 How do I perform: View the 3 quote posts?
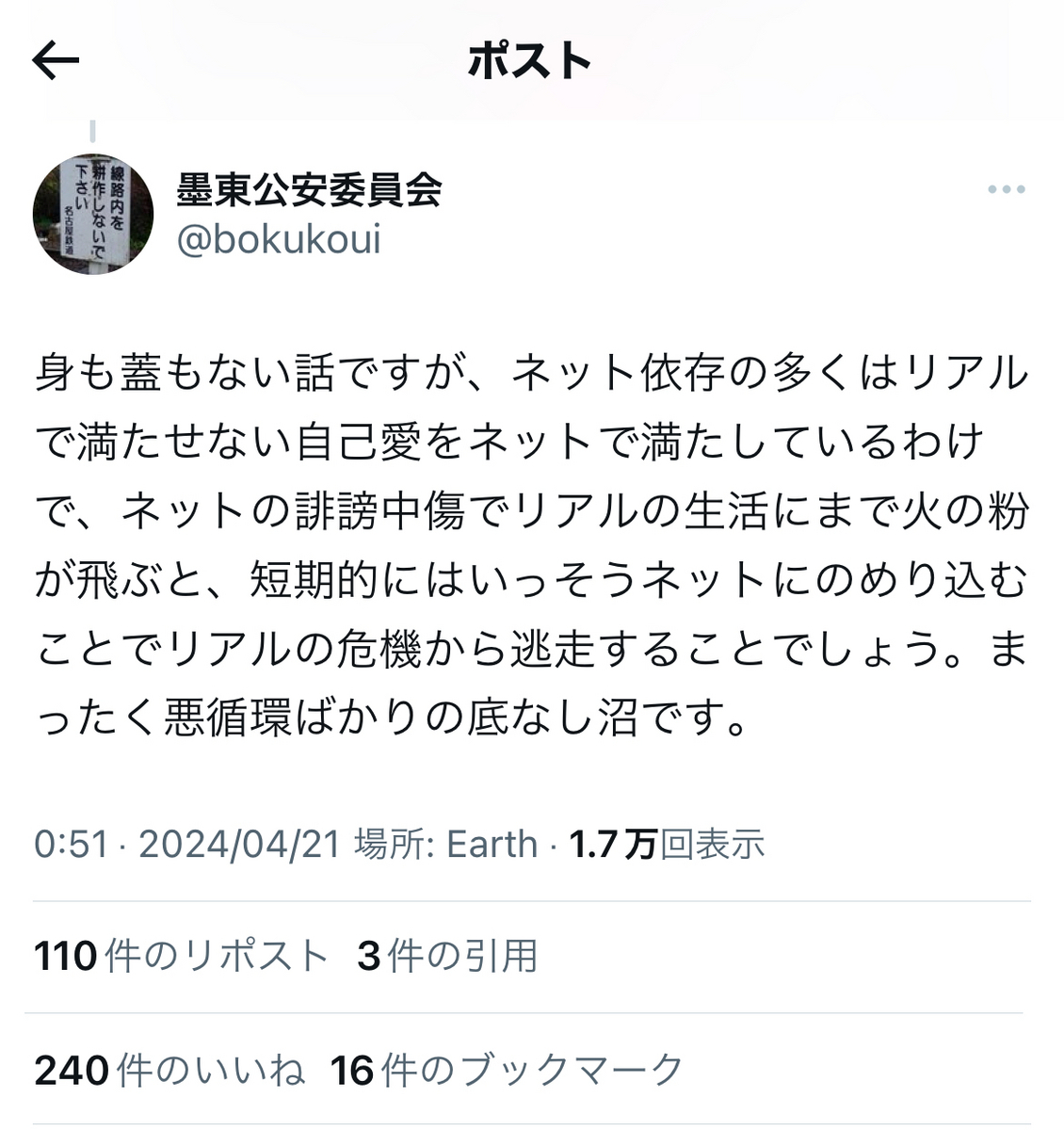pos(447,957)
